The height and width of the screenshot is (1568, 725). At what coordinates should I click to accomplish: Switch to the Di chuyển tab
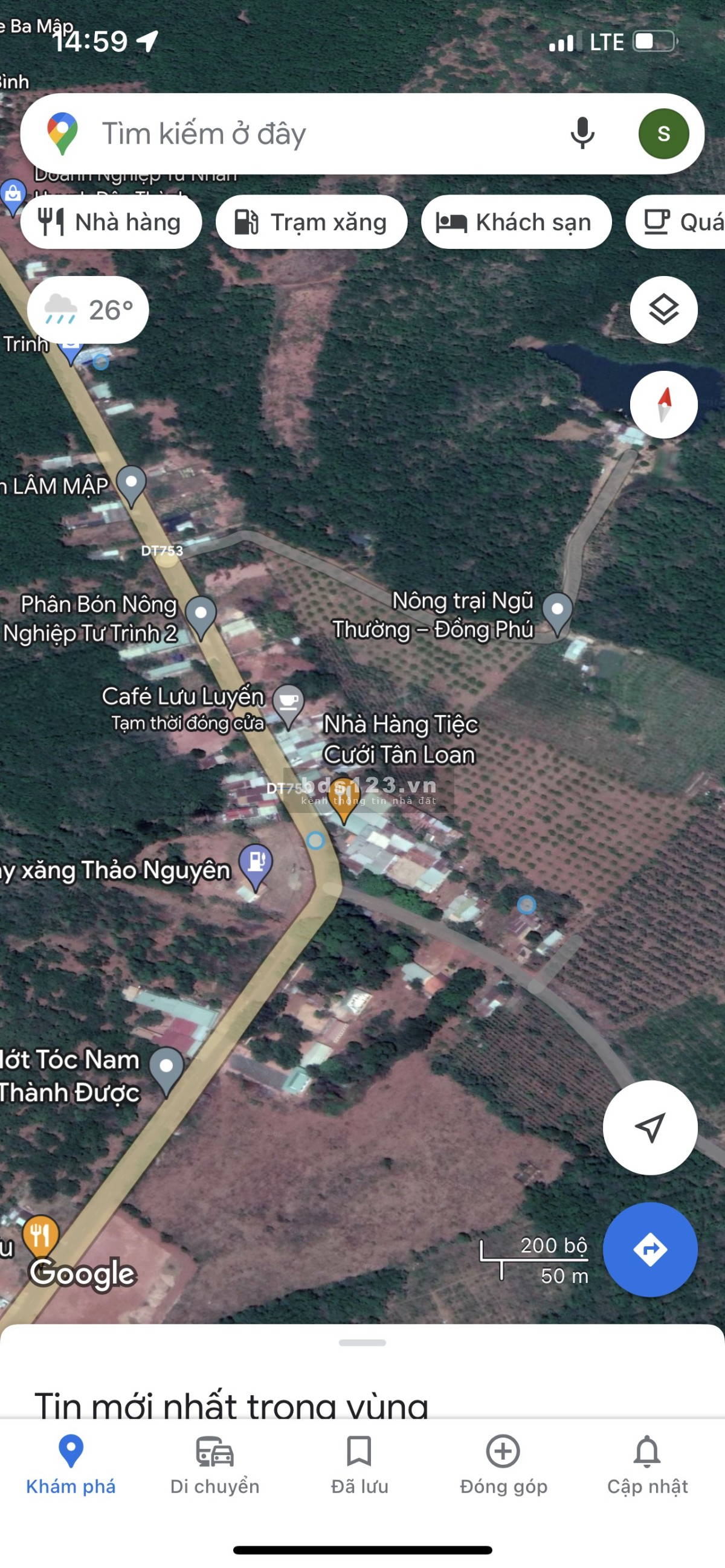215,1465
